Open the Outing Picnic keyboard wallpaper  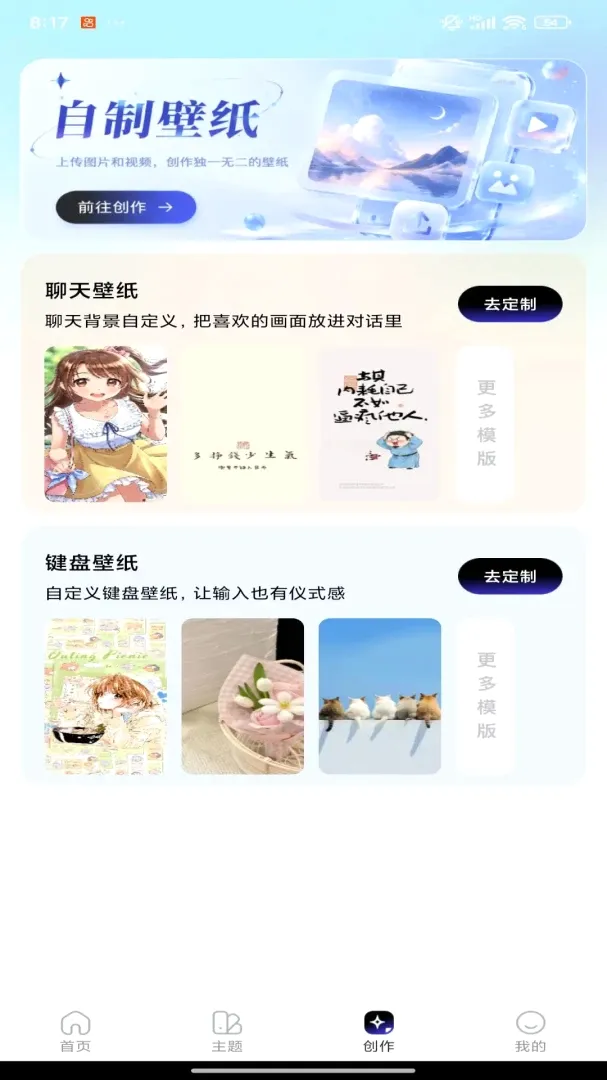point(105,696)
